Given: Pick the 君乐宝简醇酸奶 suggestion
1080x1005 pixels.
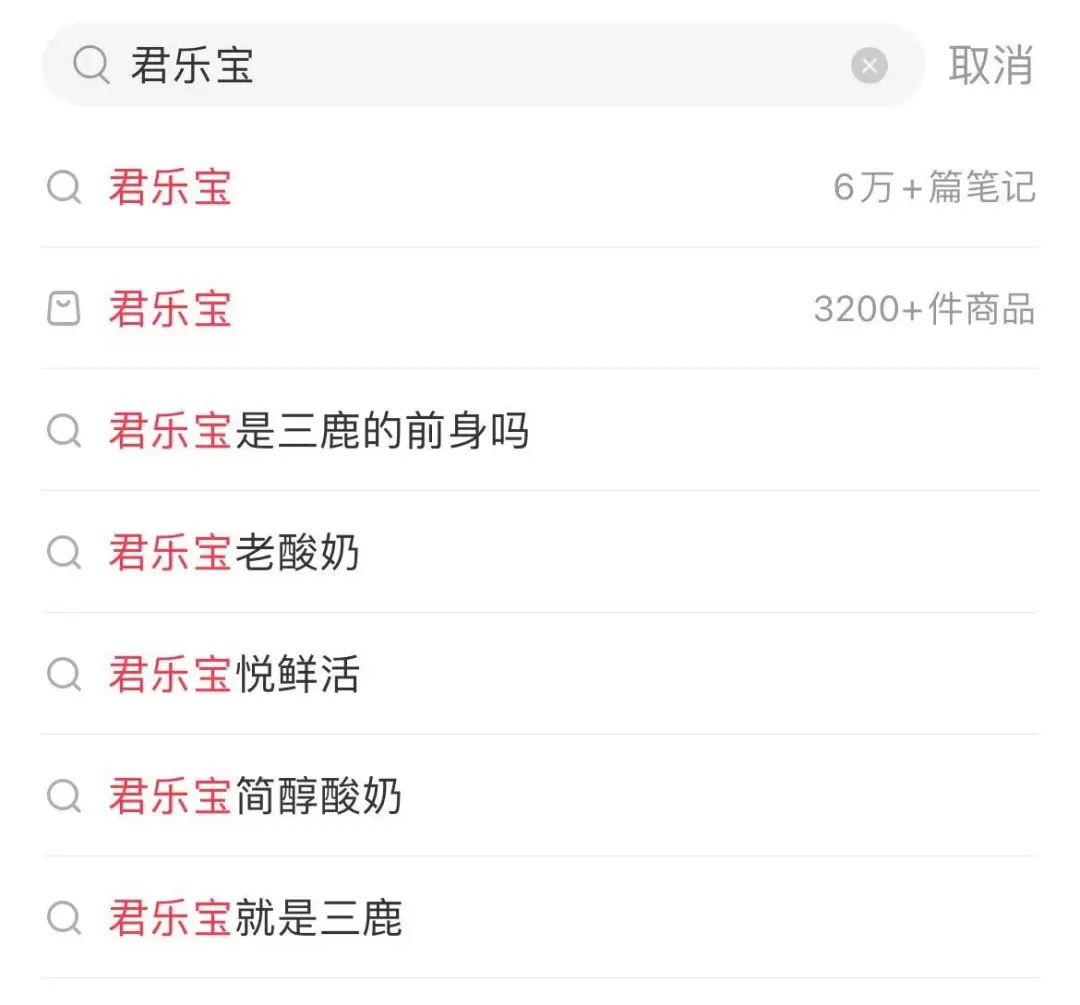Looking at the screenshot, I should click(x=255, y=797).
